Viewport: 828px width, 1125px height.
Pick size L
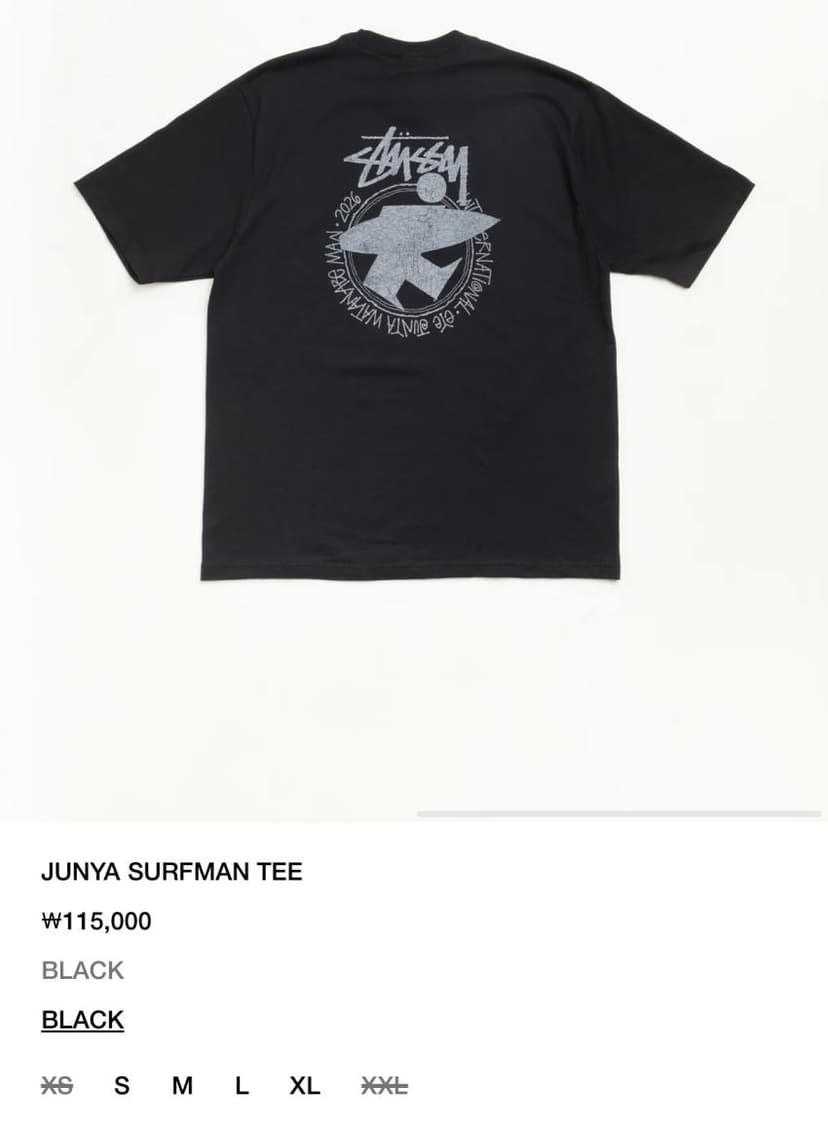[243, 1086]
